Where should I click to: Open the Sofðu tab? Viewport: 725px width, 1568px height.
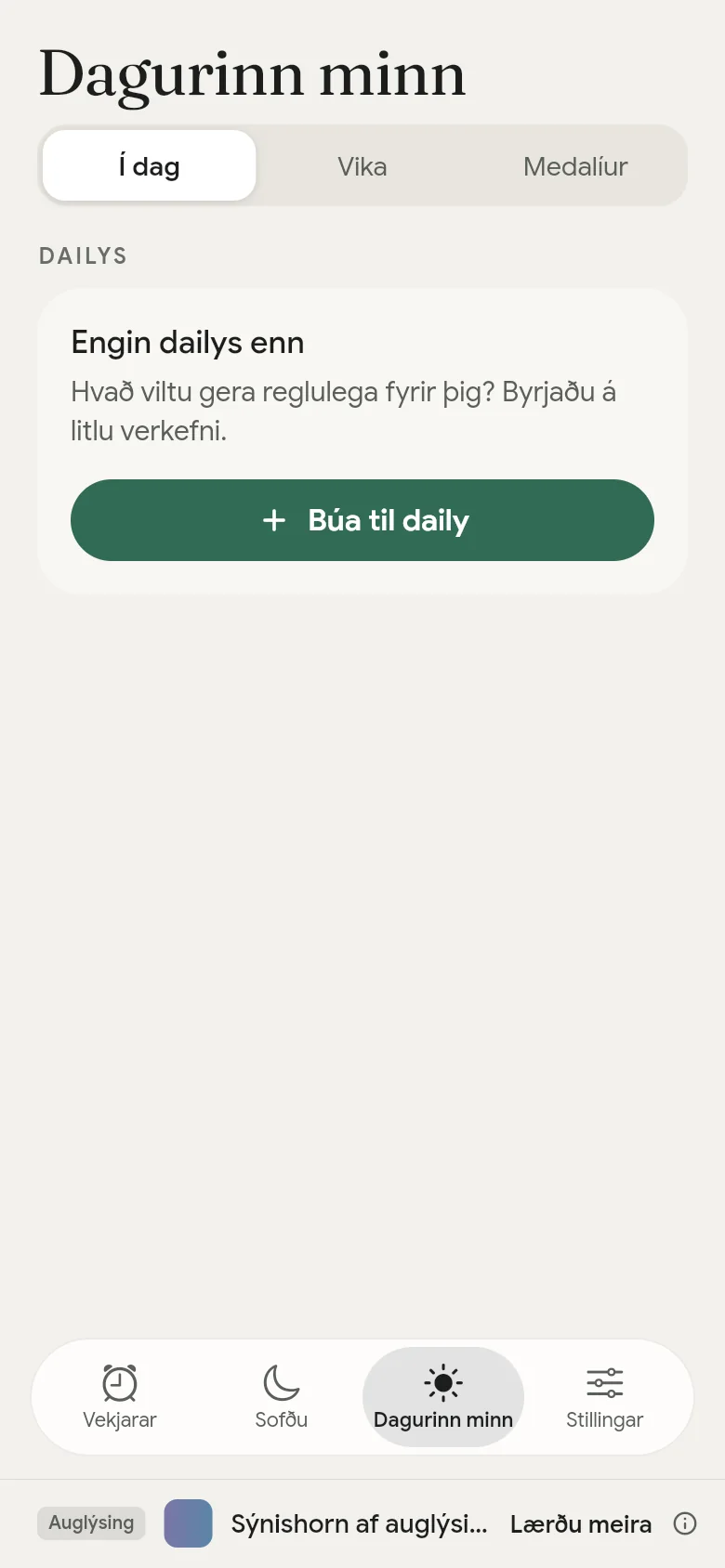tap(282, 1397)
